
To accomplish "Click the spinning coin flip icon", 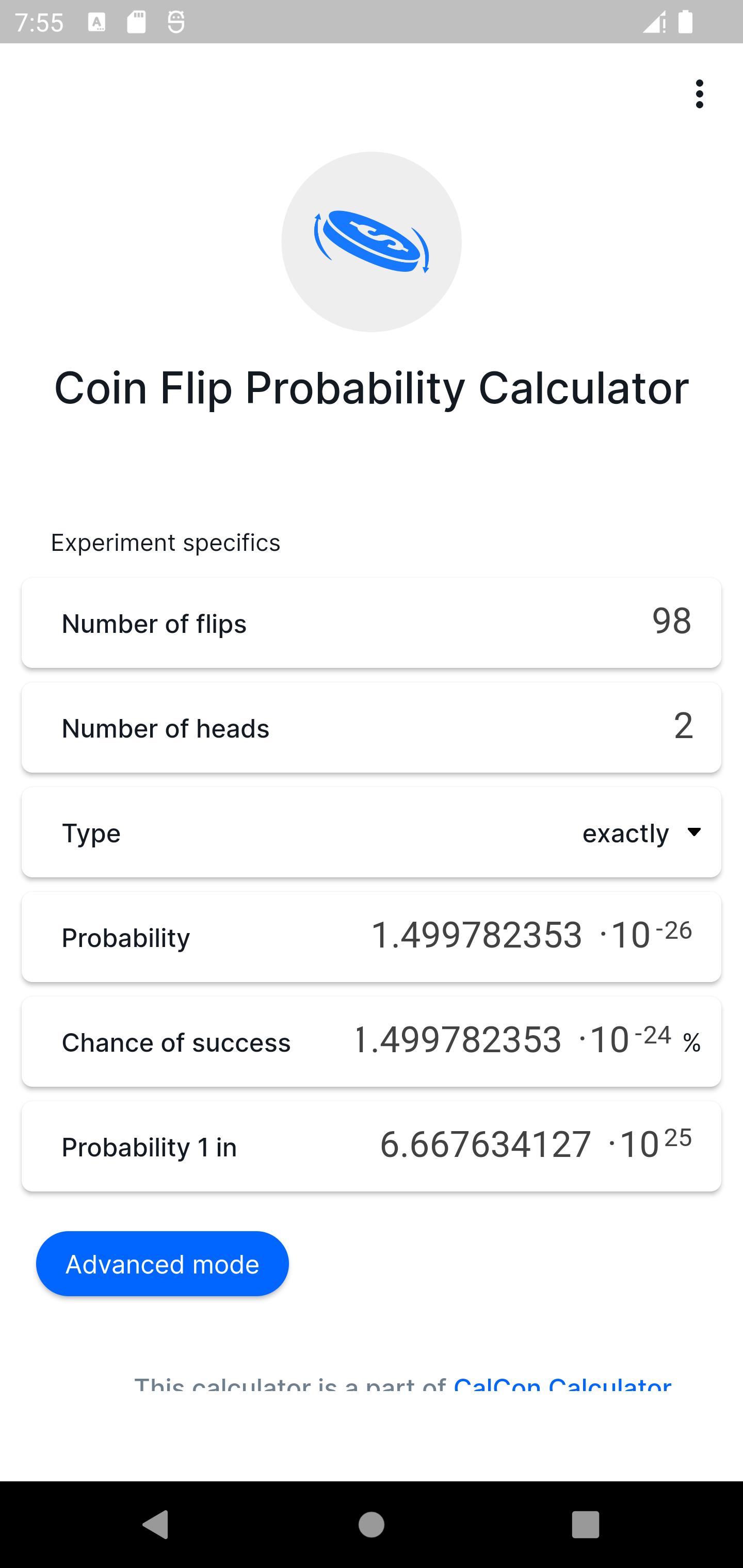I will [372, 241].
